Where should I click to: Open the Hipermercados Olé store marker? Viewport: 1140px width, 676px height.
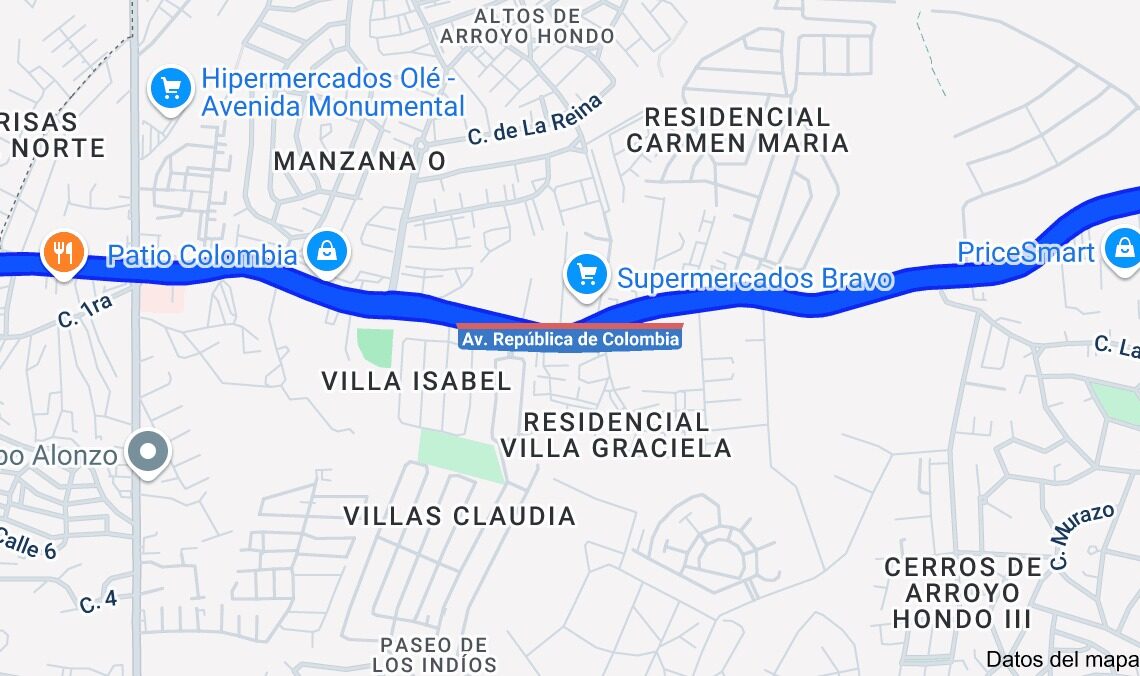point(171,90)
